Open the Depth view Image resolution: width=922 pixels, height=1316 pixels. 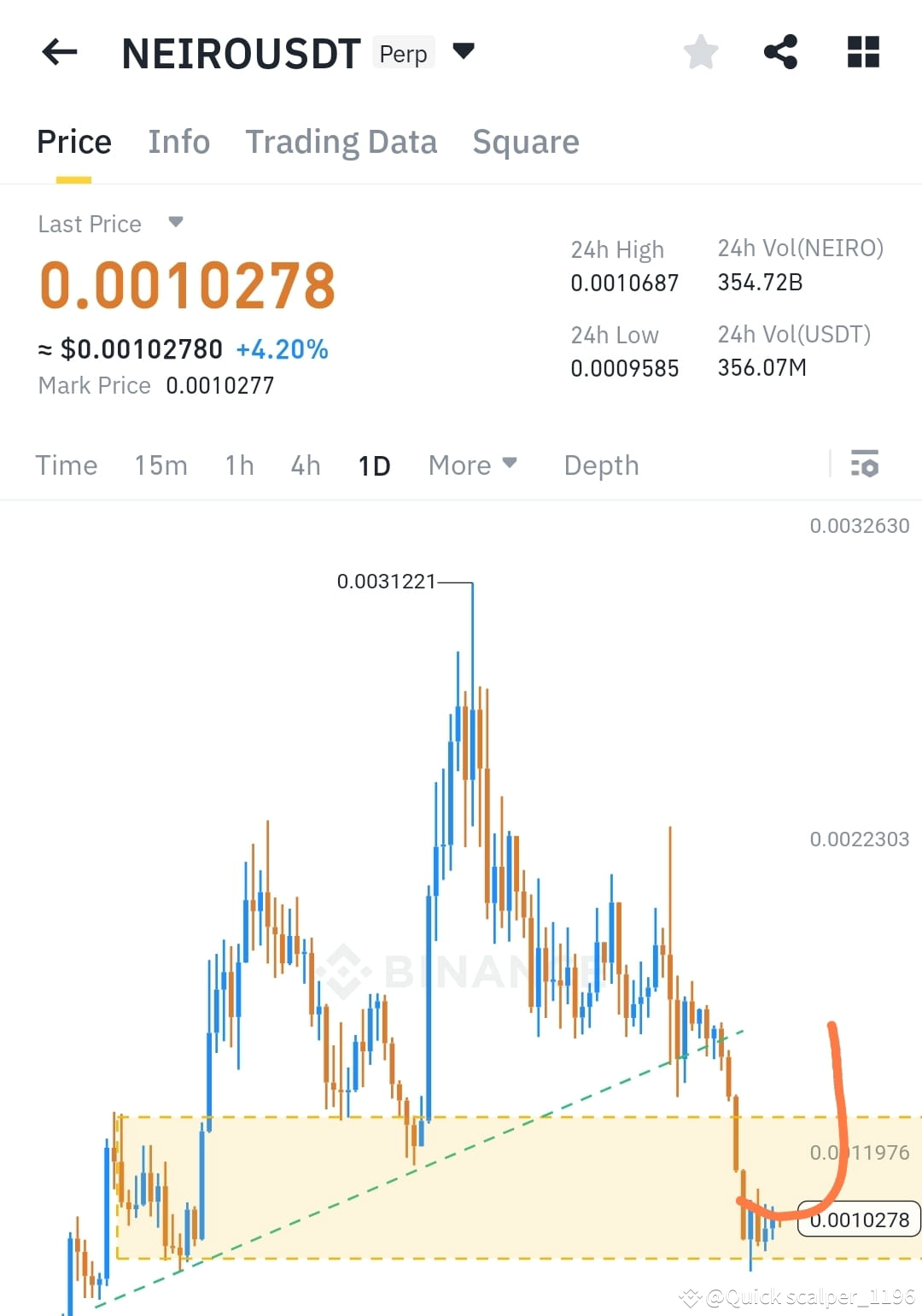coord(601,465)
